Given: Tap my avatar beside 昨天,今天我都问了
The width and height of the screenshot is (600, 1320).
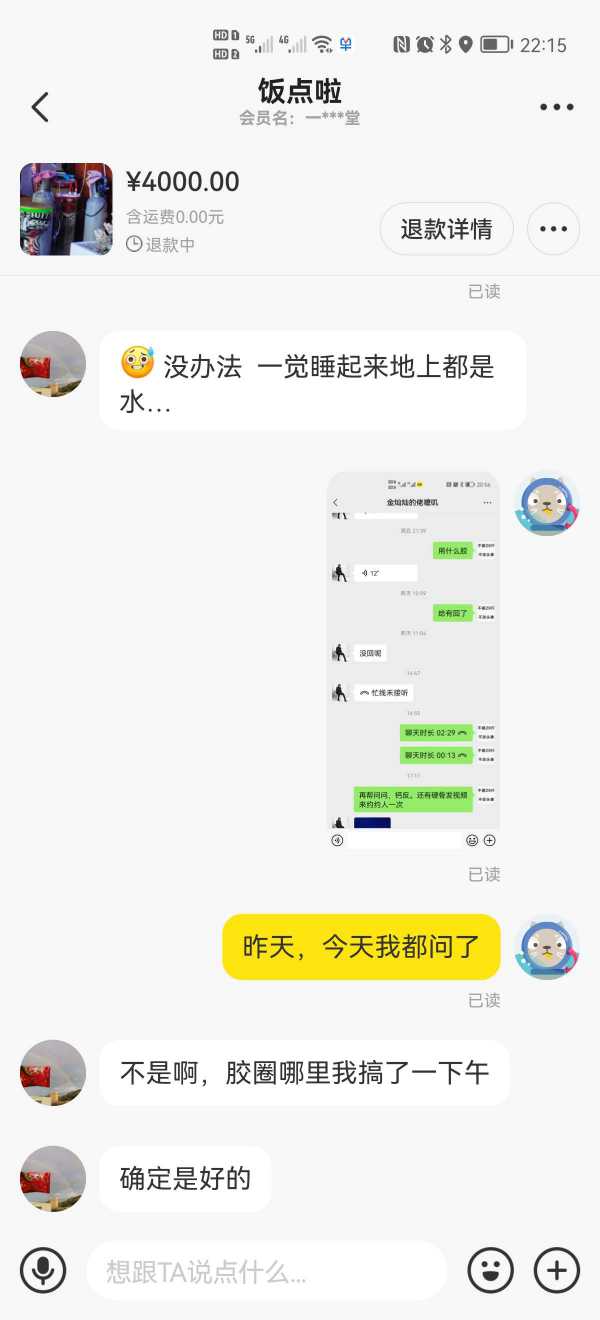Looking at the screenshot, I should [x=547, y=946].
